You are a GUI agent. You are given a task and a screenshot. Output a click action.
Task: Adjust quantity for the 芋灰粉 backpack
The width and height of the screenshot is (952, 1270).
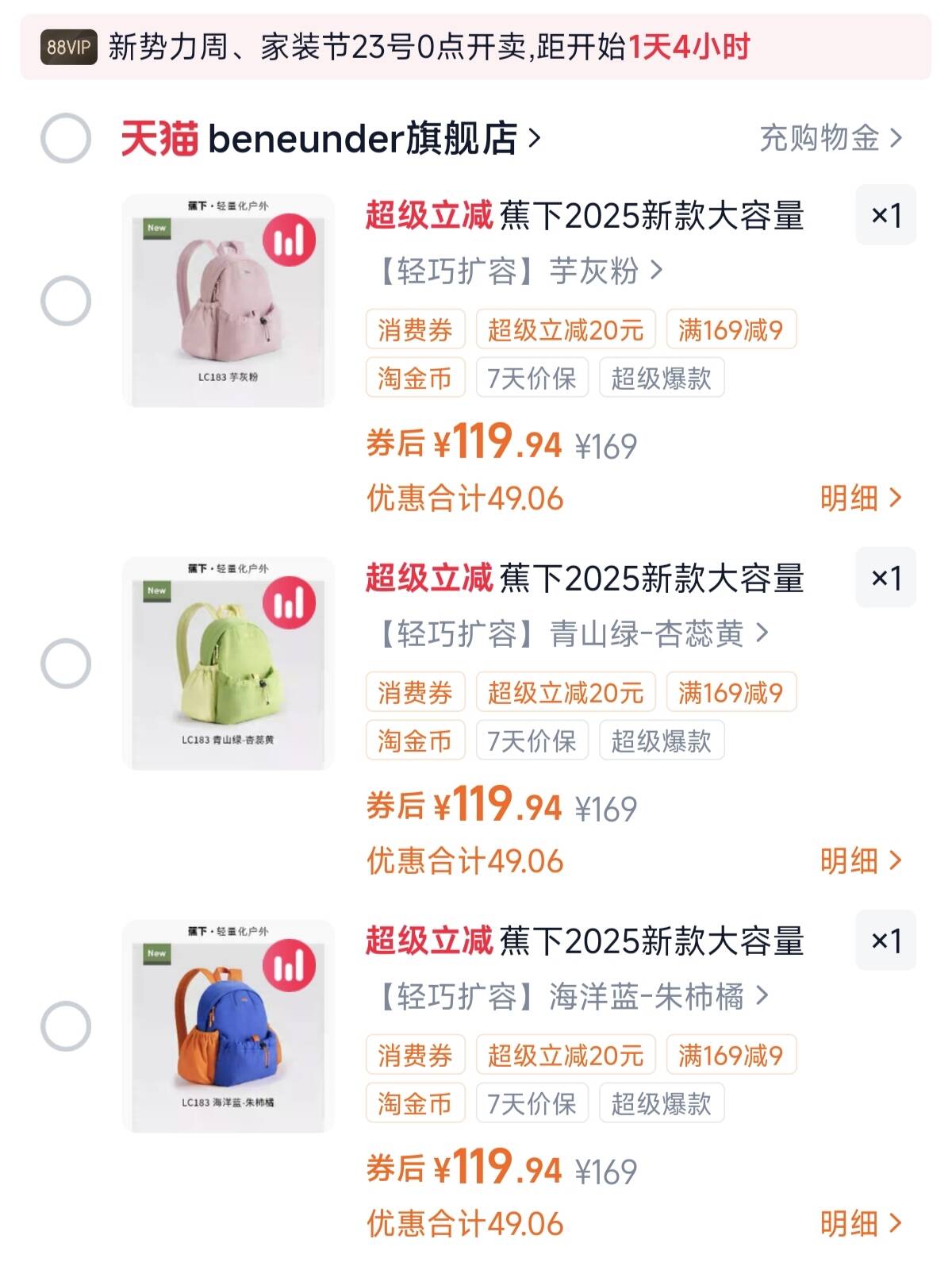click(885, 216)
